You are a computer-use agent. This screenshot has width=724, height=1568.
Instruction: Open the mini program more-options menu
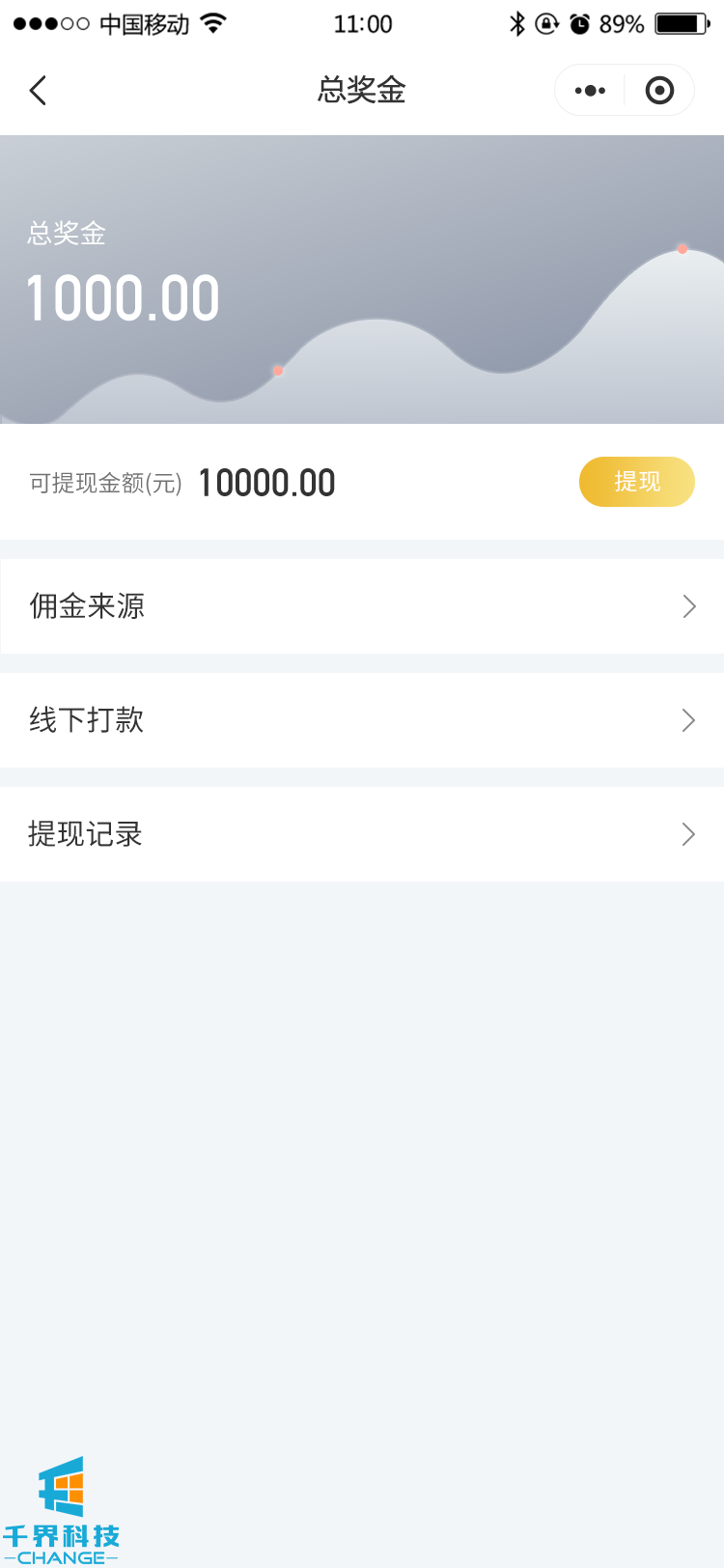coord(590,91)
